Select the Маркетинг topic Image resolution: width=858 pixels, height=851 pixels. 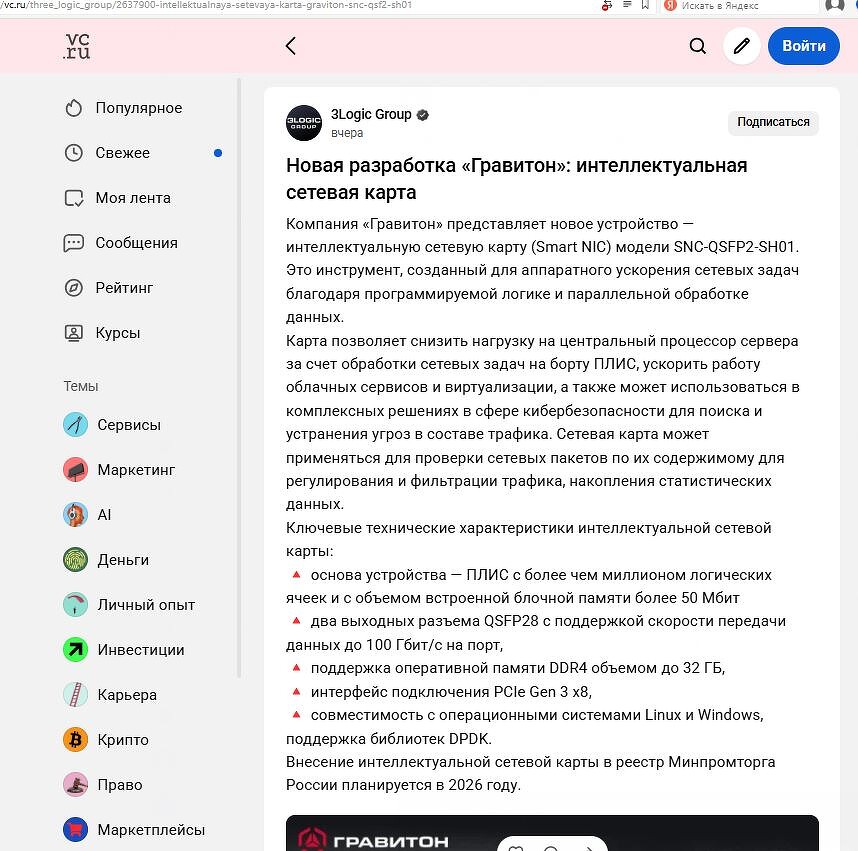(135, 470)
